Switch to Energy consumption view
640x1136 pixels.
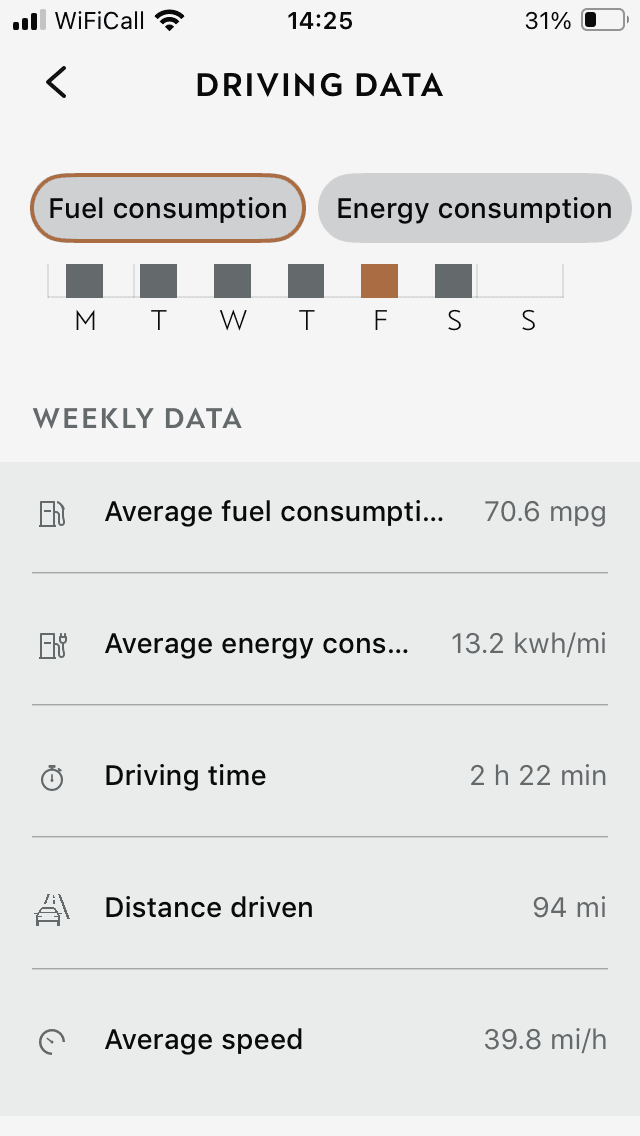(474, 209)
